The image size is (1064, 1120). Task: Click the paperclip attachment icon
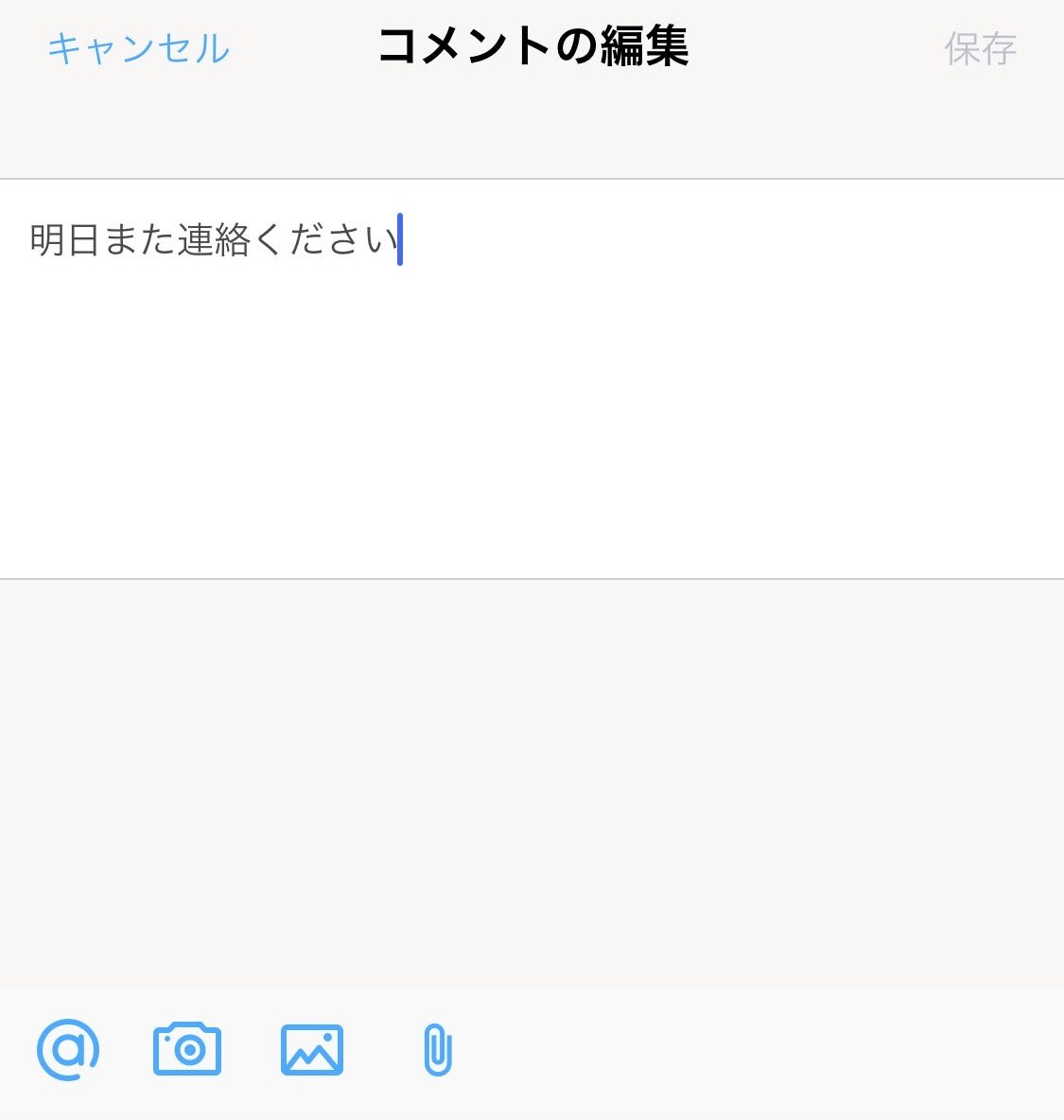[437, 1050]
